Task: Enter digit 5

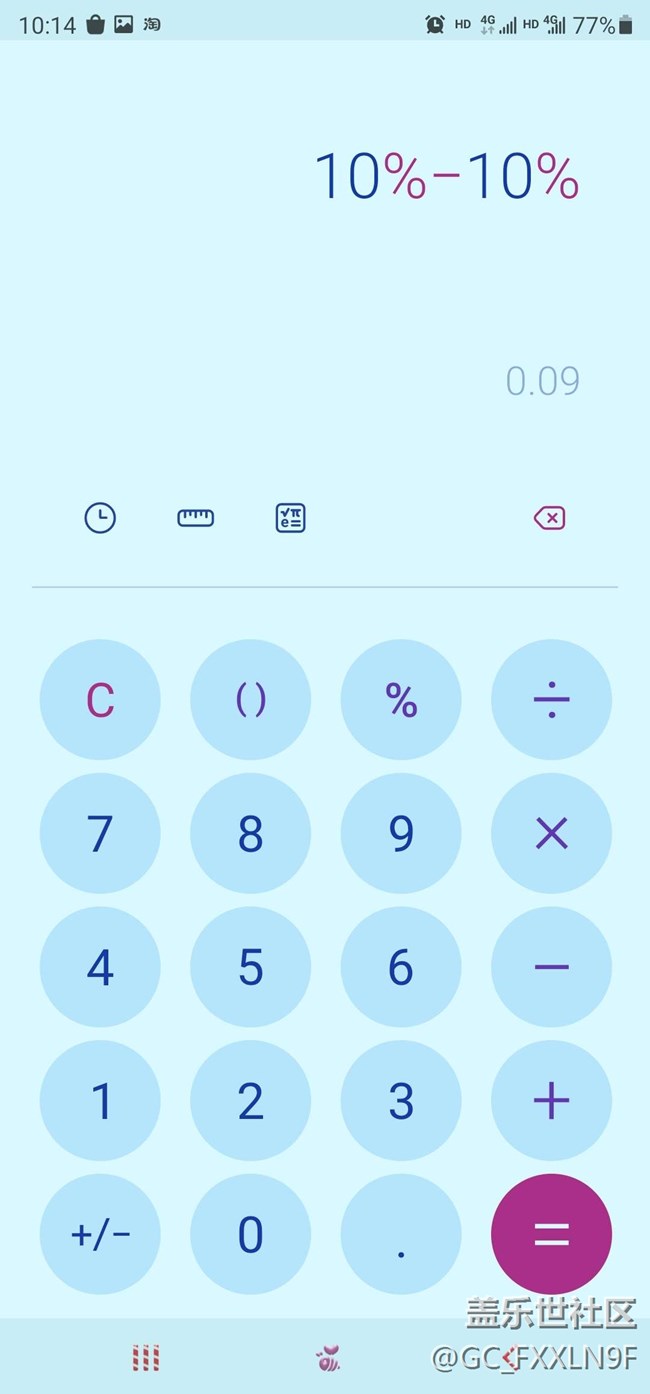Action: (x=250, y=967)
